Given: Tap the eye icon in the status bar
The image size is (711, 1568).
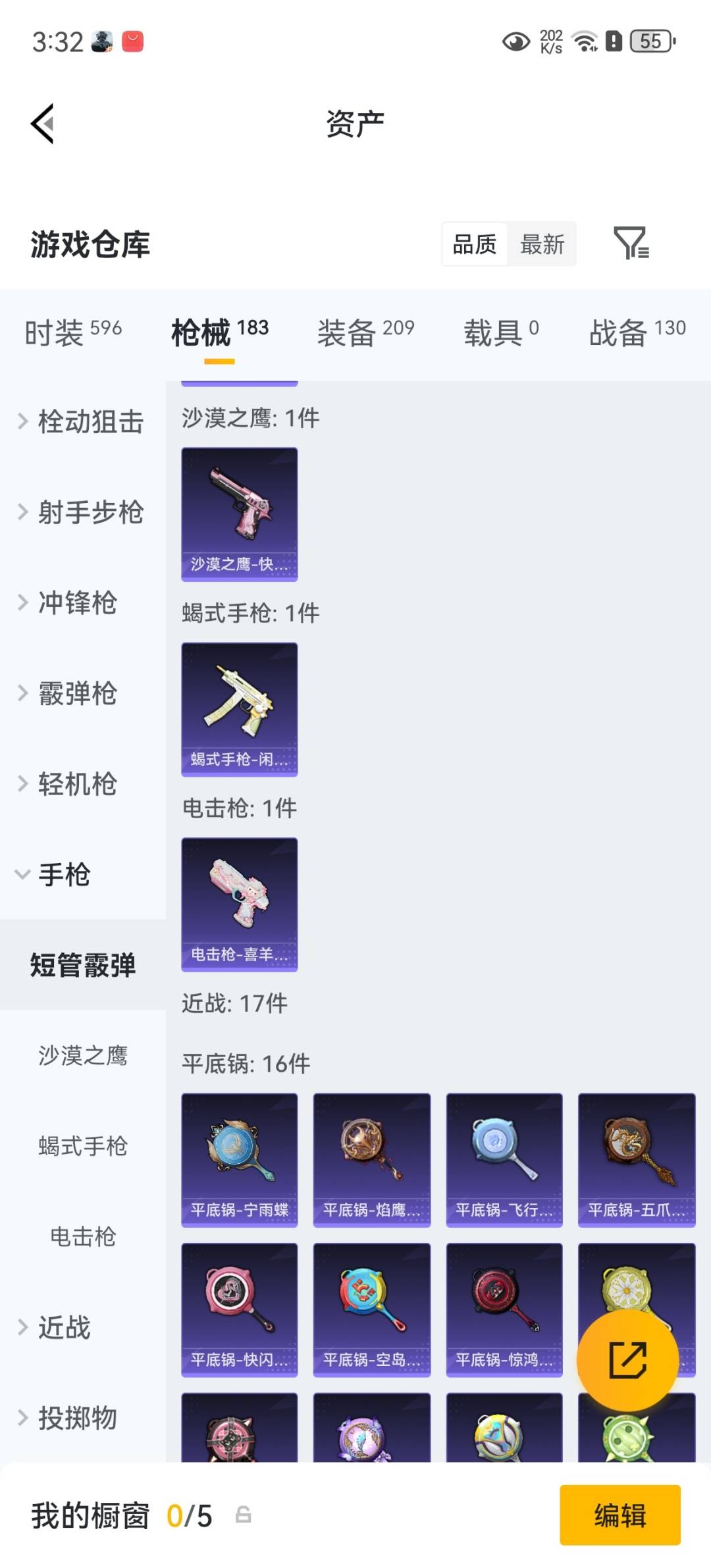Looking at the screenshot, I should click(517, 41).
